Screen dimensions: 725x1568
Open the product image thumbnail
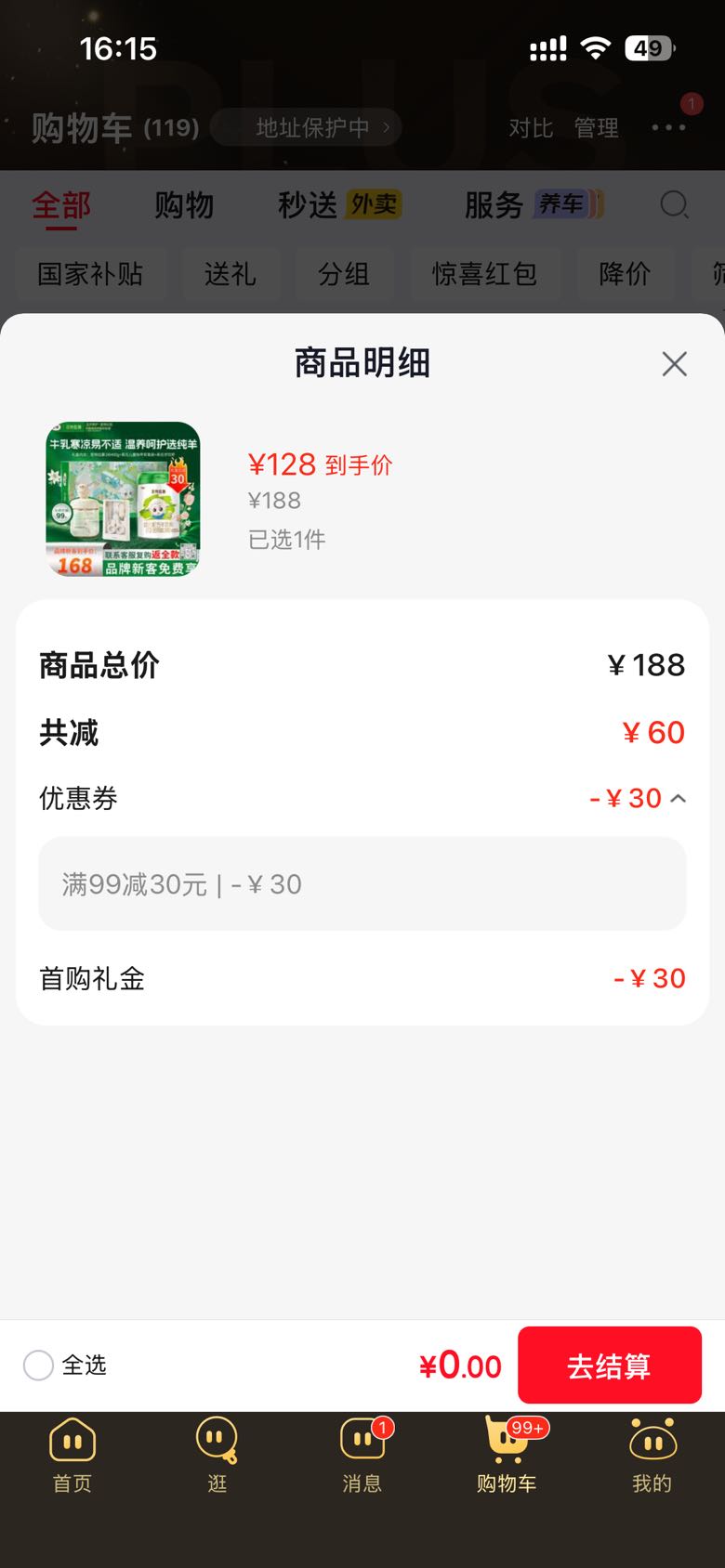123,499
